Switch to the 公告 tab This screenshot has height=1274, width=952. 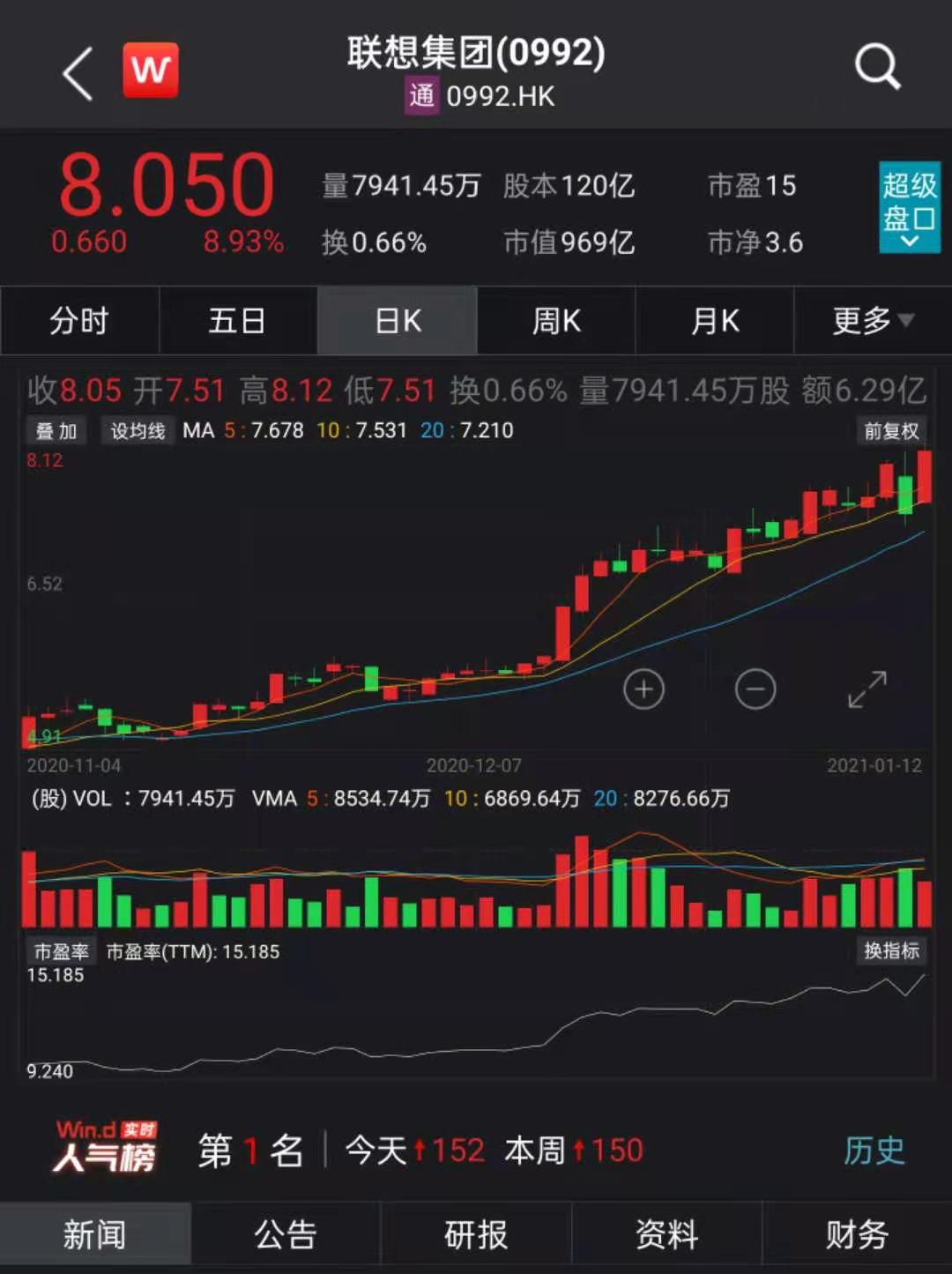pyautogui.click(x=286, y=1235)
